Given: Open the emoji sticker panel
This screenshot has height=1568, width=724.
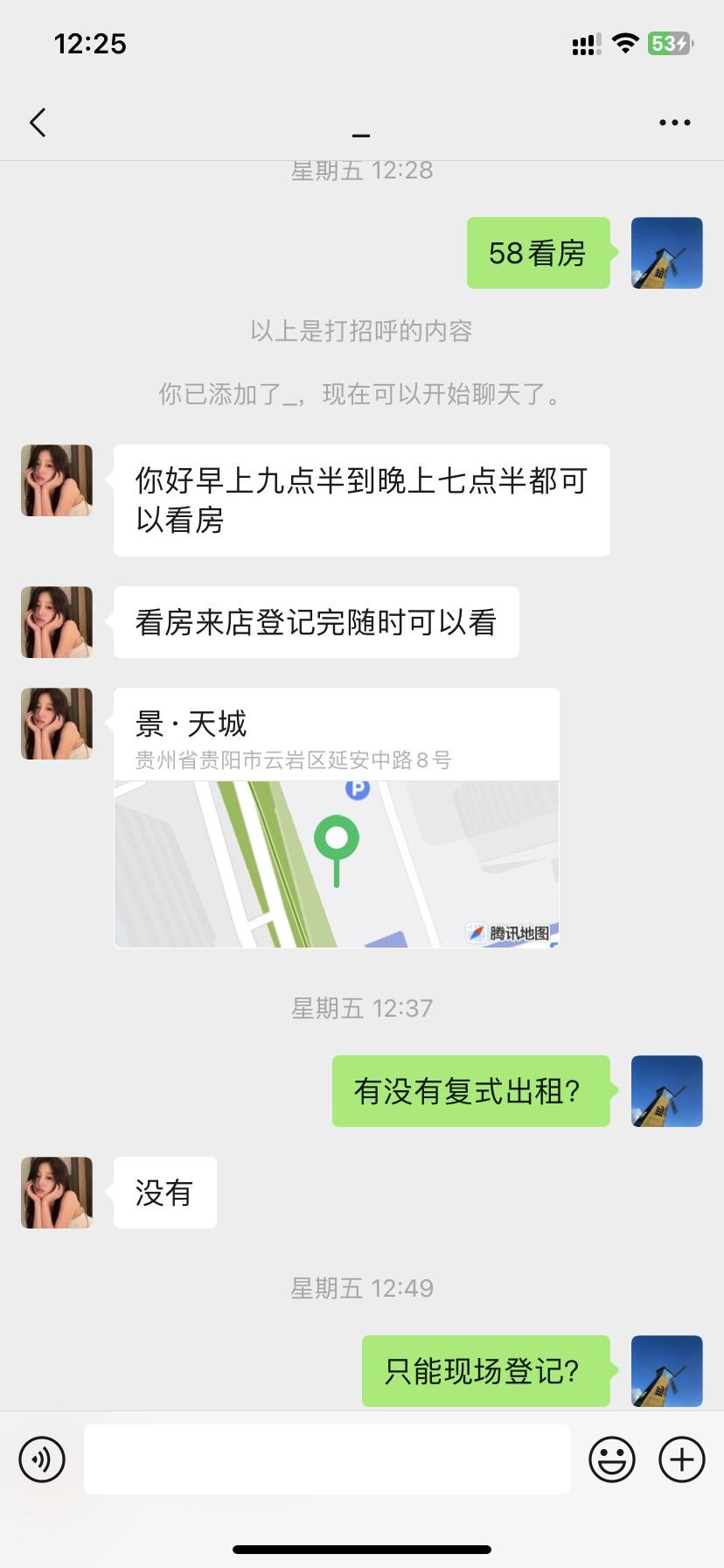Looking at the screenshot, I should pyautogui.click(x=612, y=1459).
